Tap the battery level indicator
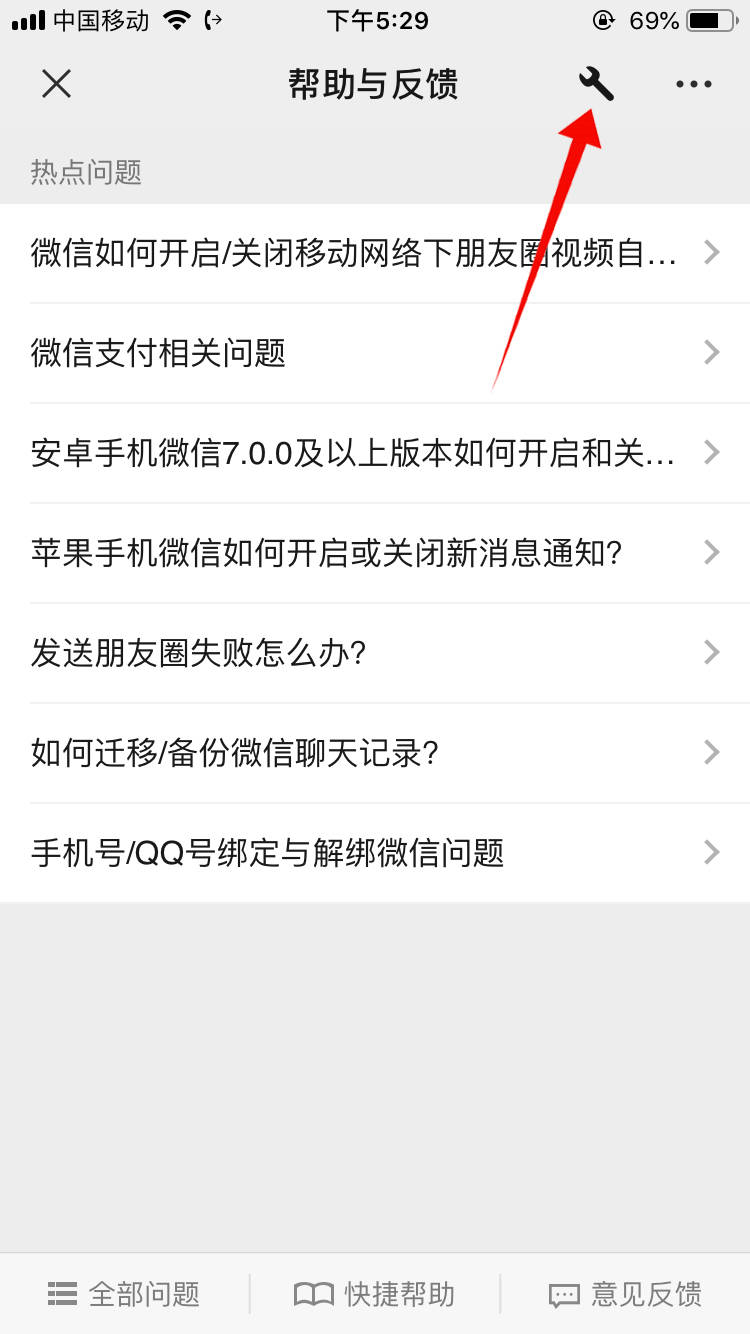This screenshot has width=750, height=1334. (713, 20)
